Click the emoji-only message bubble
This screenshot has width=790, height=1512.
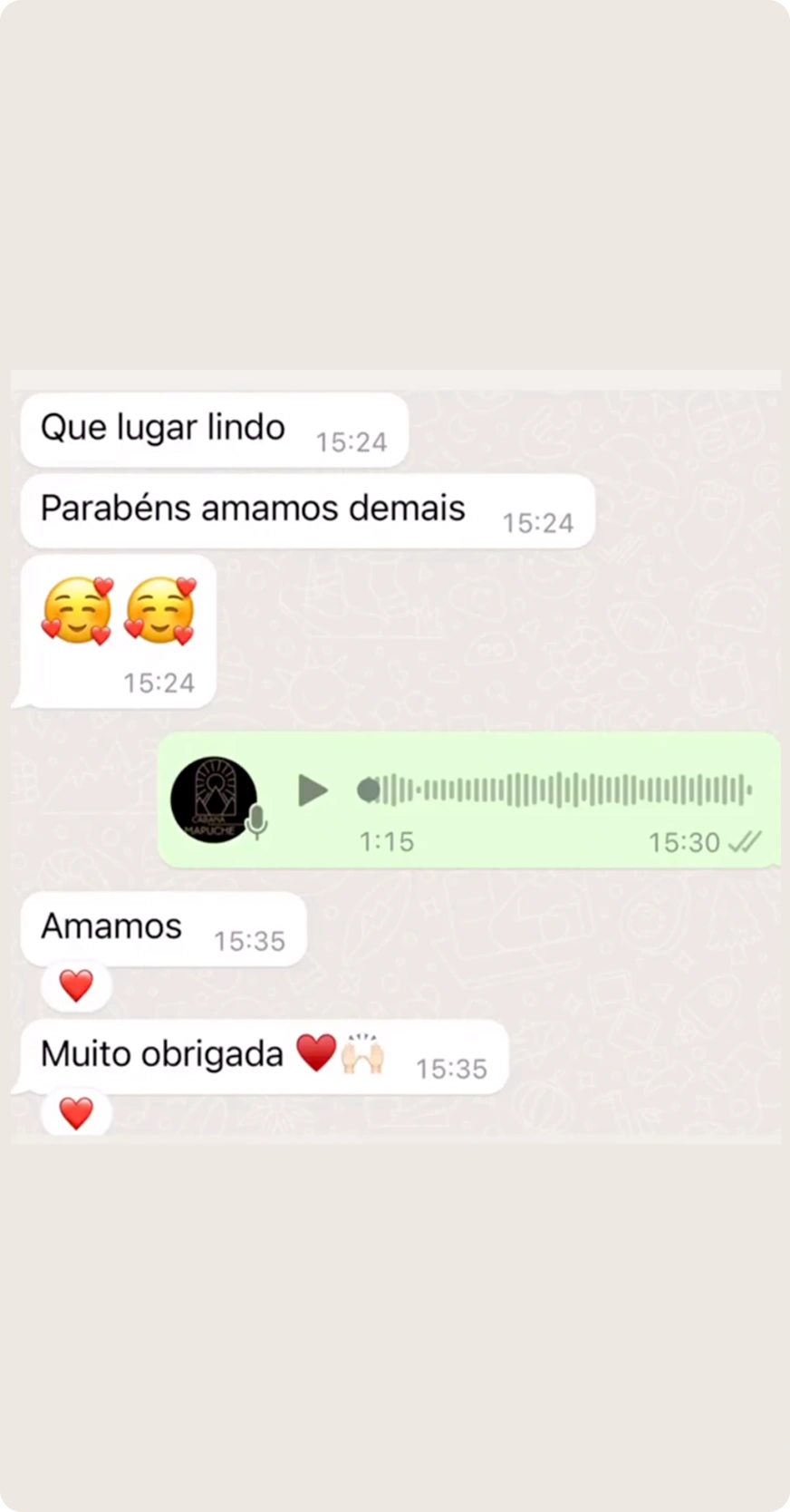[x=118, y=630]
